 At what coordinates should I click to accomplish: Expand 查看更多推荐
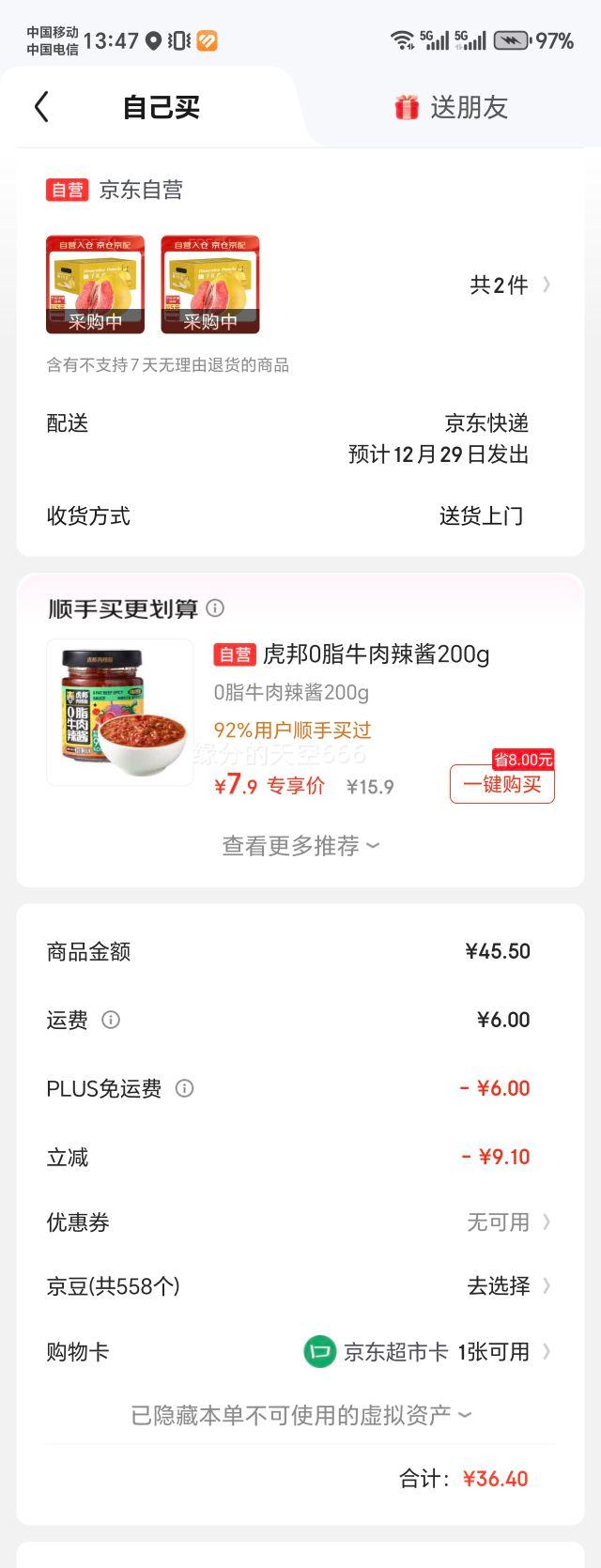click(300, 846)
